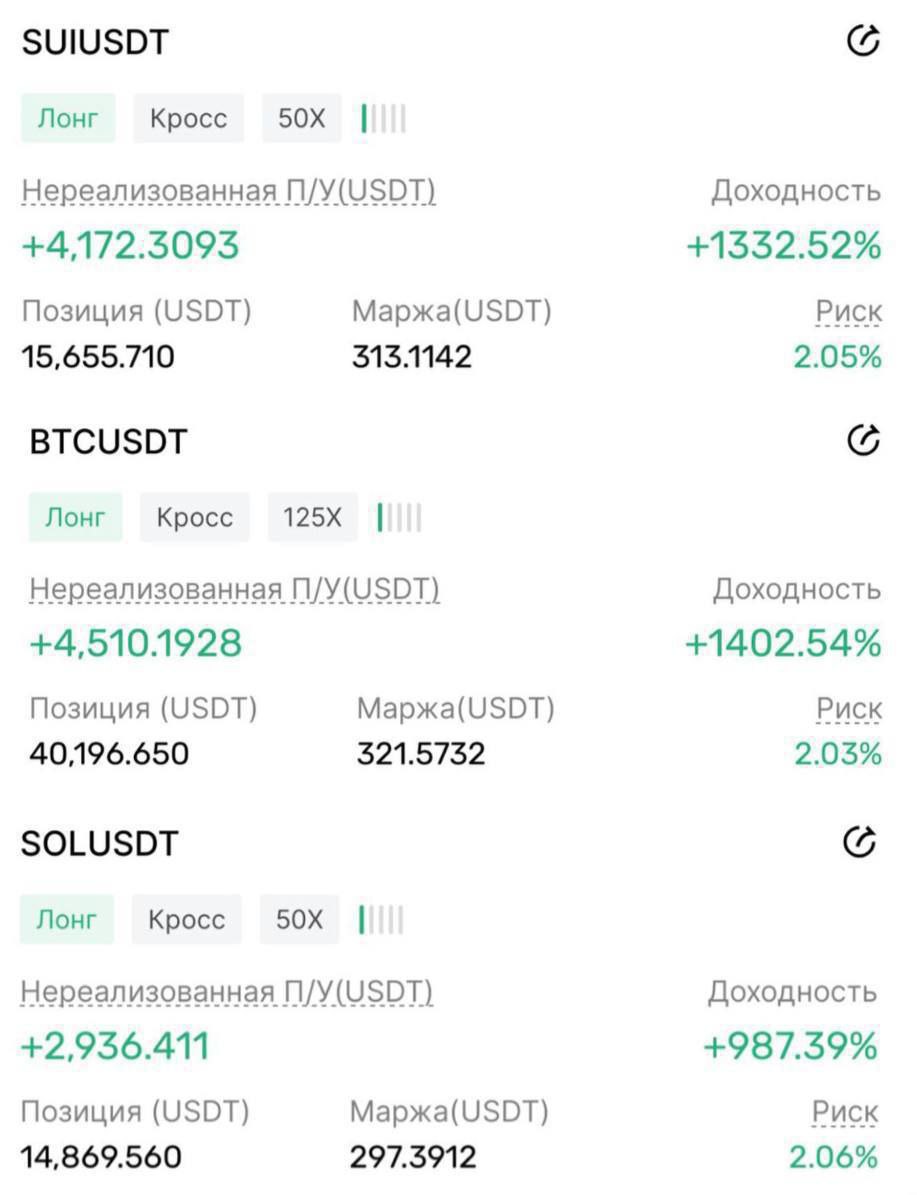Tap Кросс margin mode on BTCUSDT

pyautogui.click(x=194, y=518)
